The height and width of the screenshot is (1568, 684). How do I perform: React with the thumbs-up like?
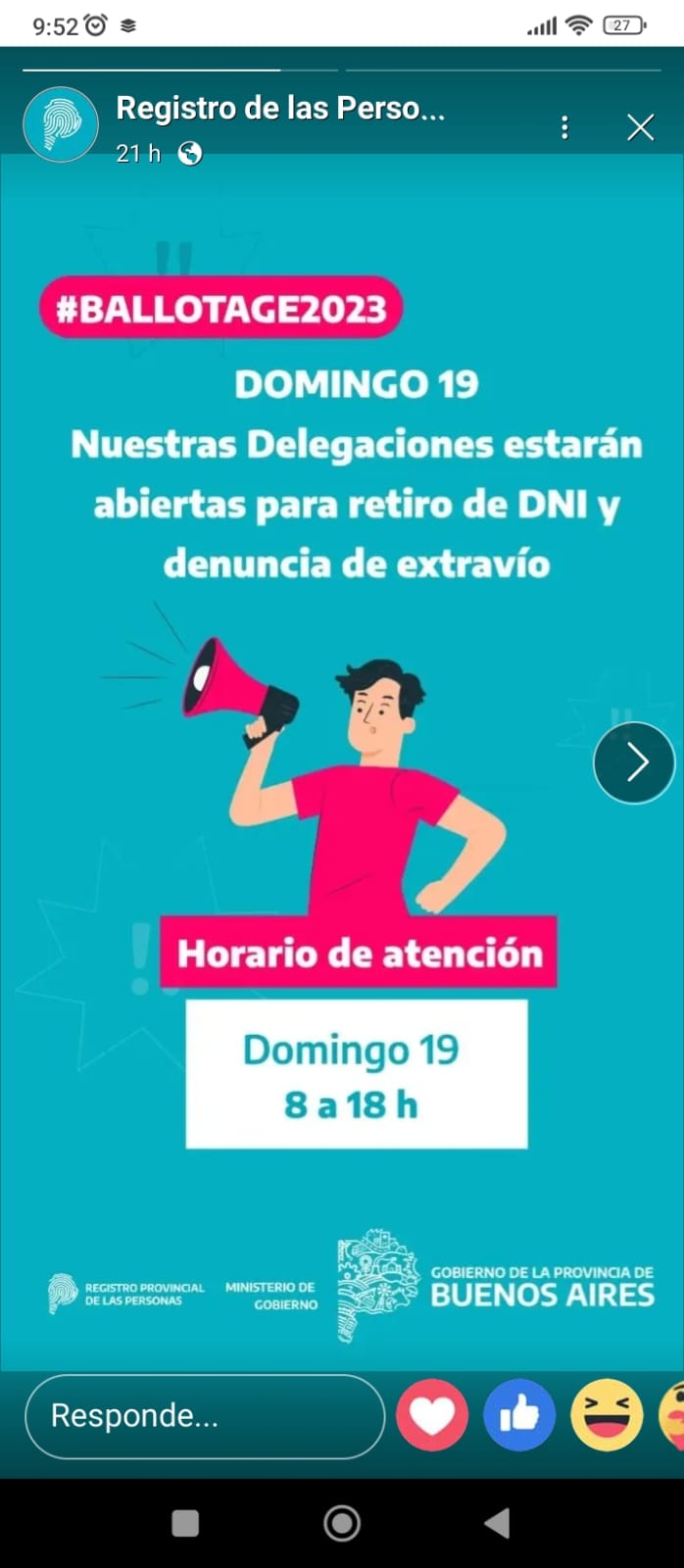(x=519, y=1415)
